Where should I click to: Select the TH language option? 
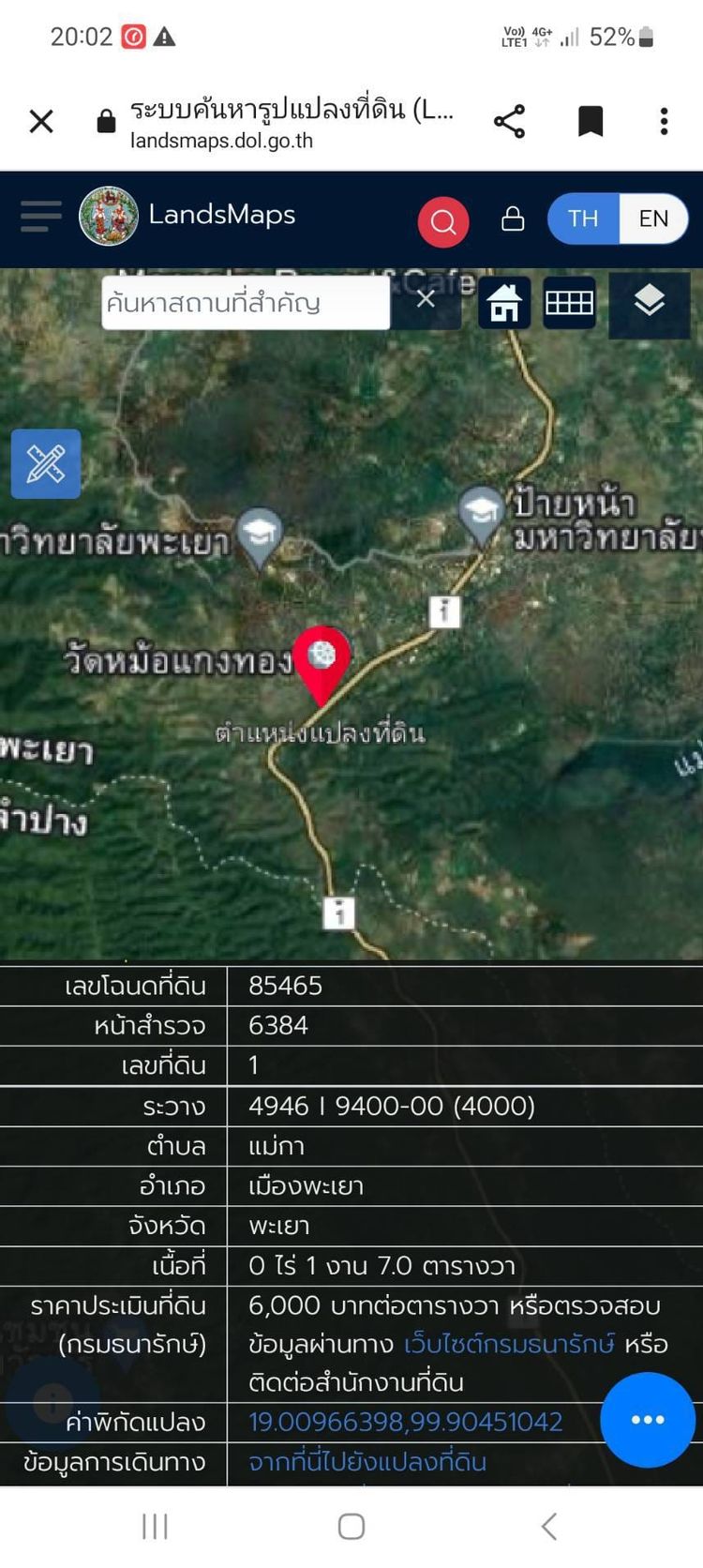coord(583,219)
